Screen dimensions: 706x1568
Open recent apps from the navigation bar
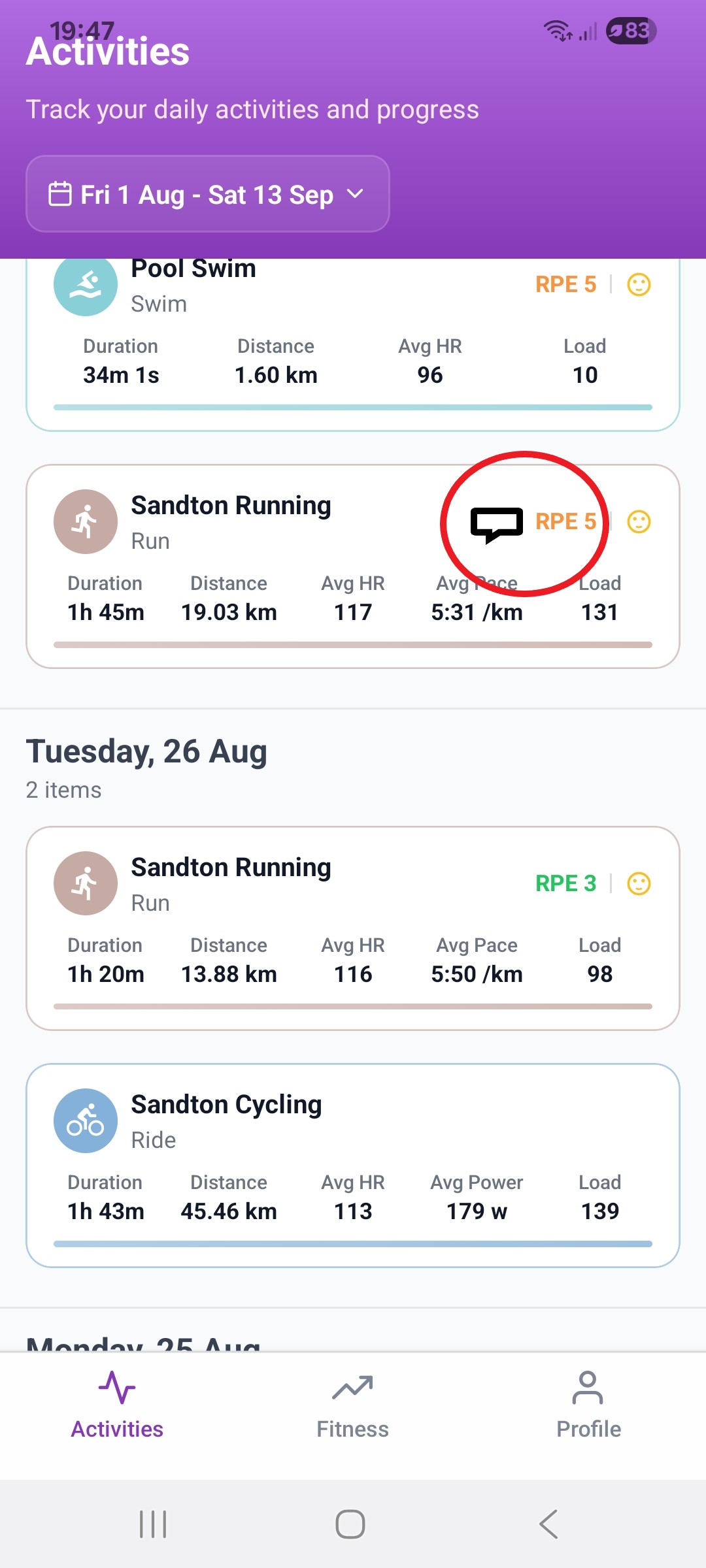pos(153,1524)
